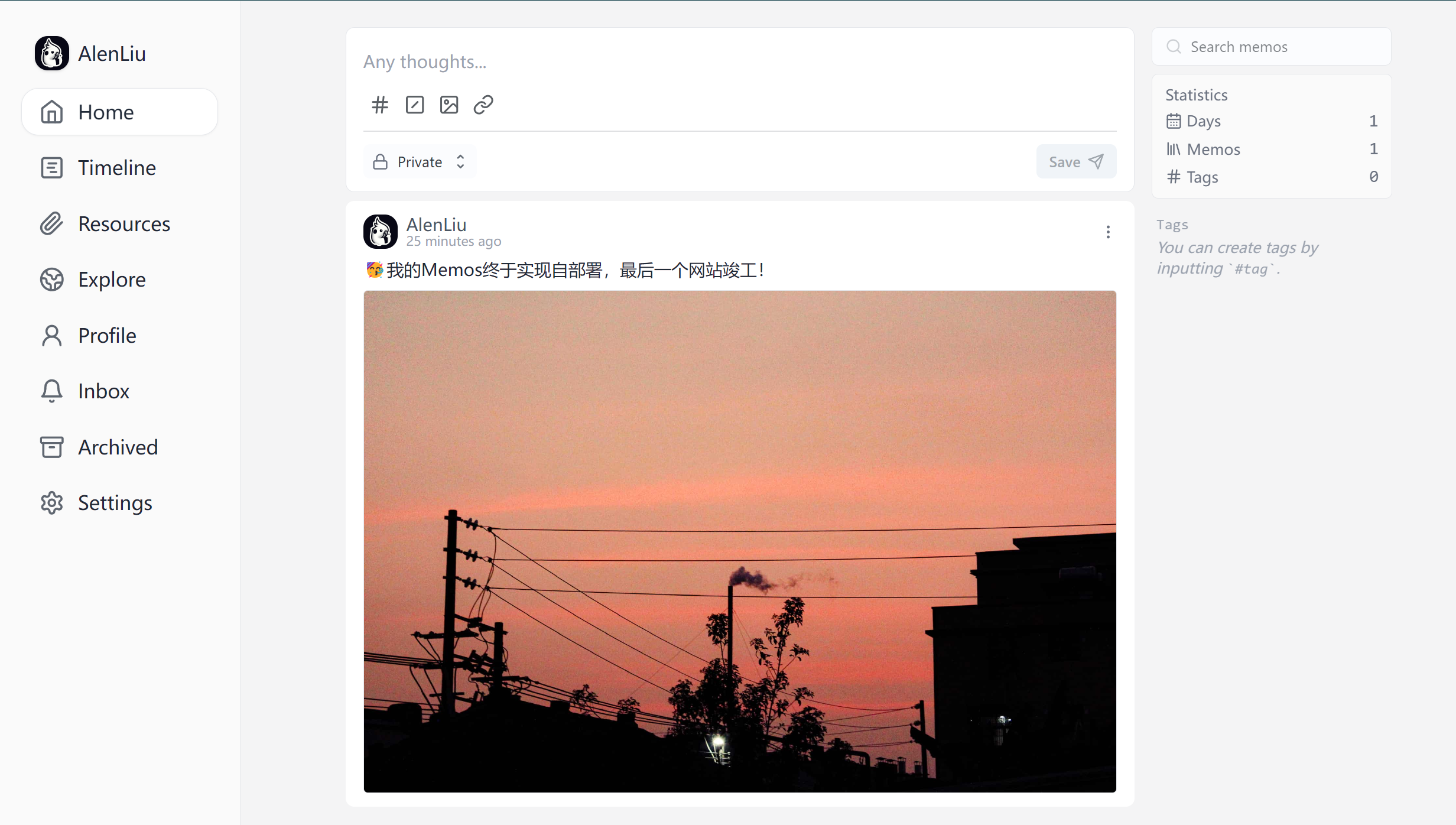Focus the 'Any thoughts...' memo editor
The image size is (1456, 825).
pyautogui.click(x=739, y=62)
